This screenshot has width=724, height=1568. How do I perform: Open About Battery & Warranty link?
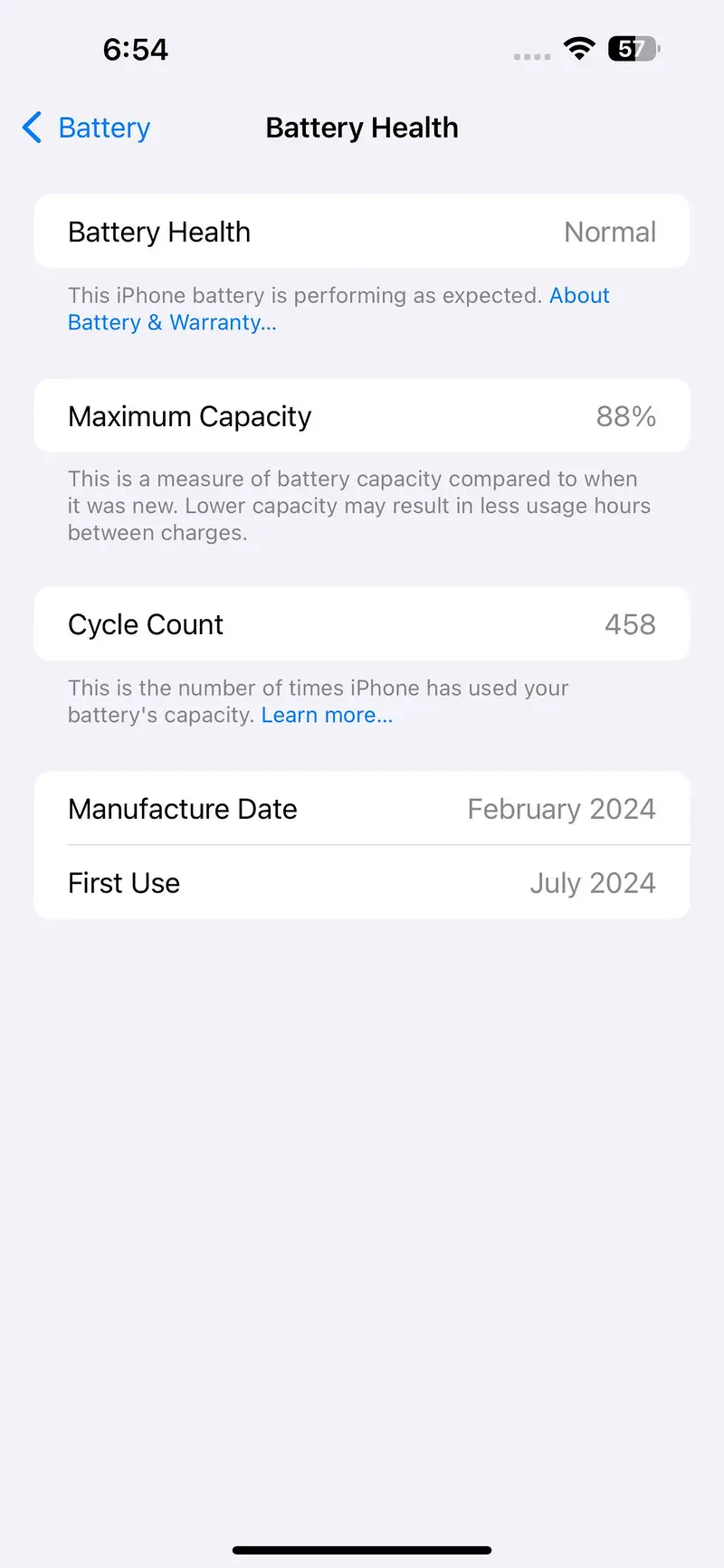(172, 322)
